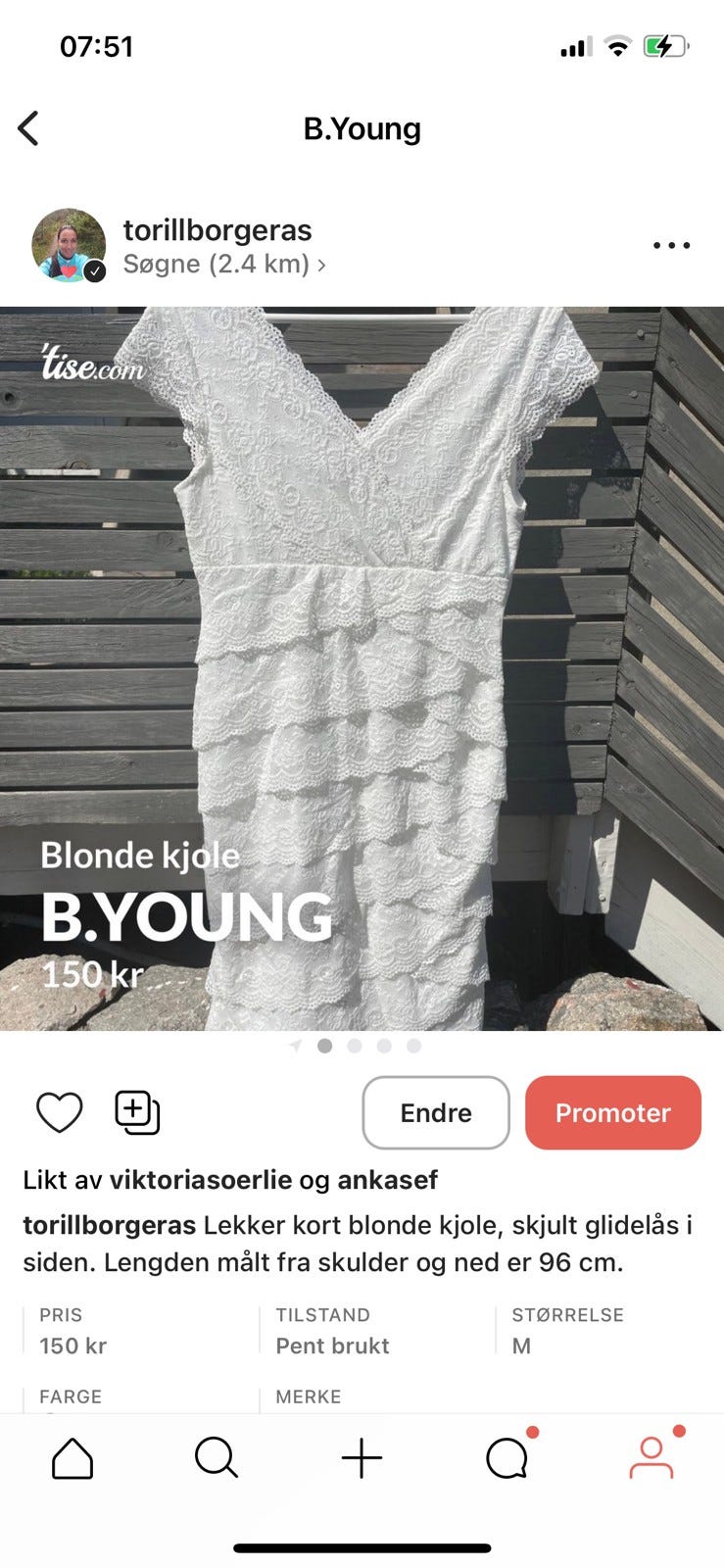Open torillborgeras seller profile
724x1568 pixels.
click(217, 230)
